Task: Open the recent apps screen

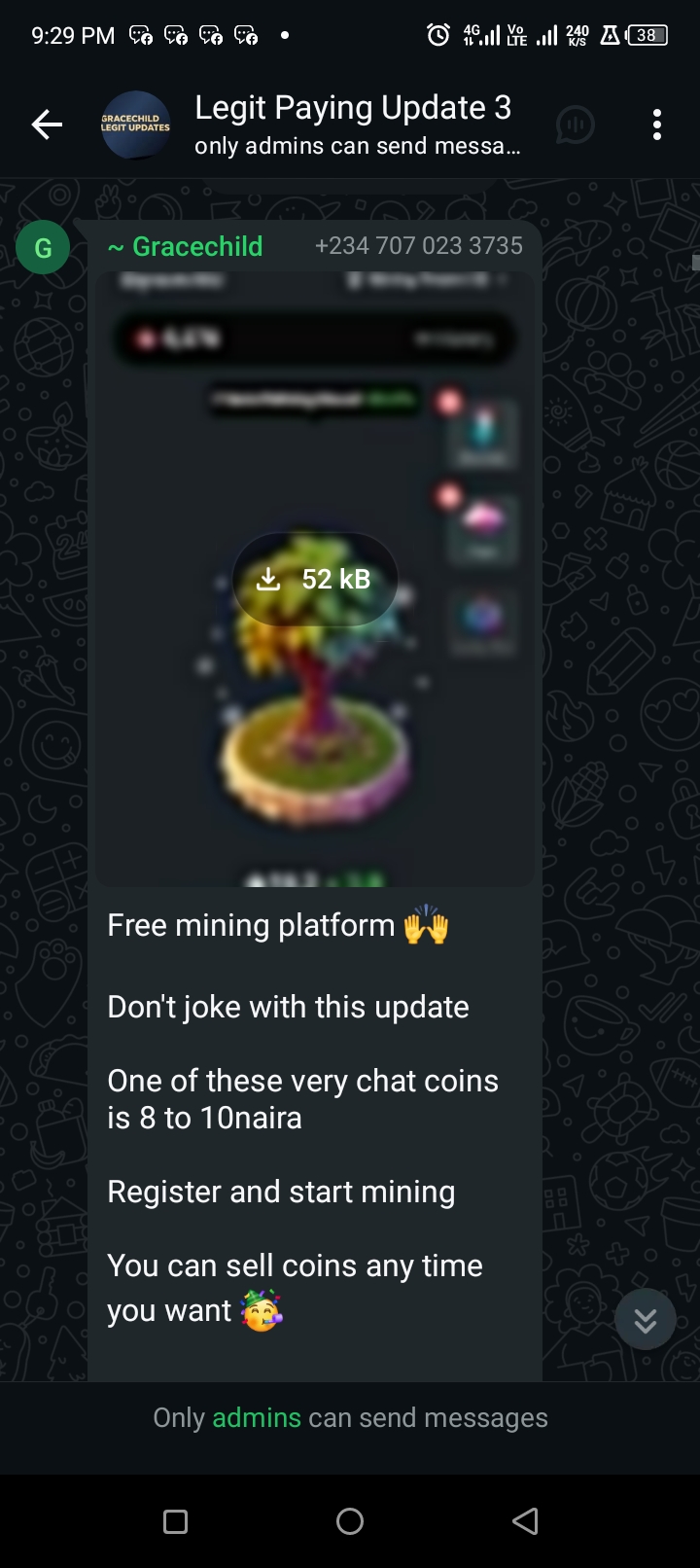Action: 176,1521
